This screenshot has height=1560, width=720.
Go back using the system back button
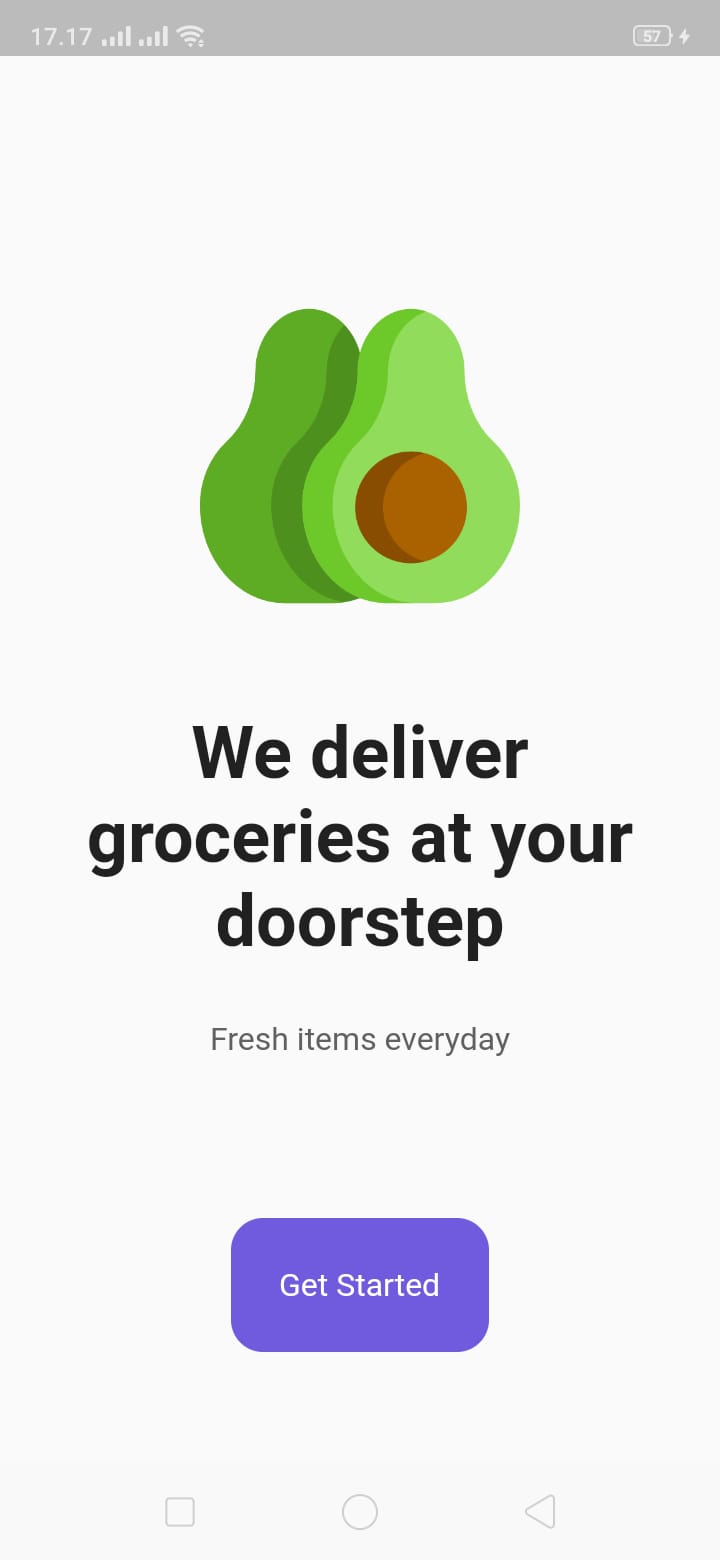coord(540,1511)
